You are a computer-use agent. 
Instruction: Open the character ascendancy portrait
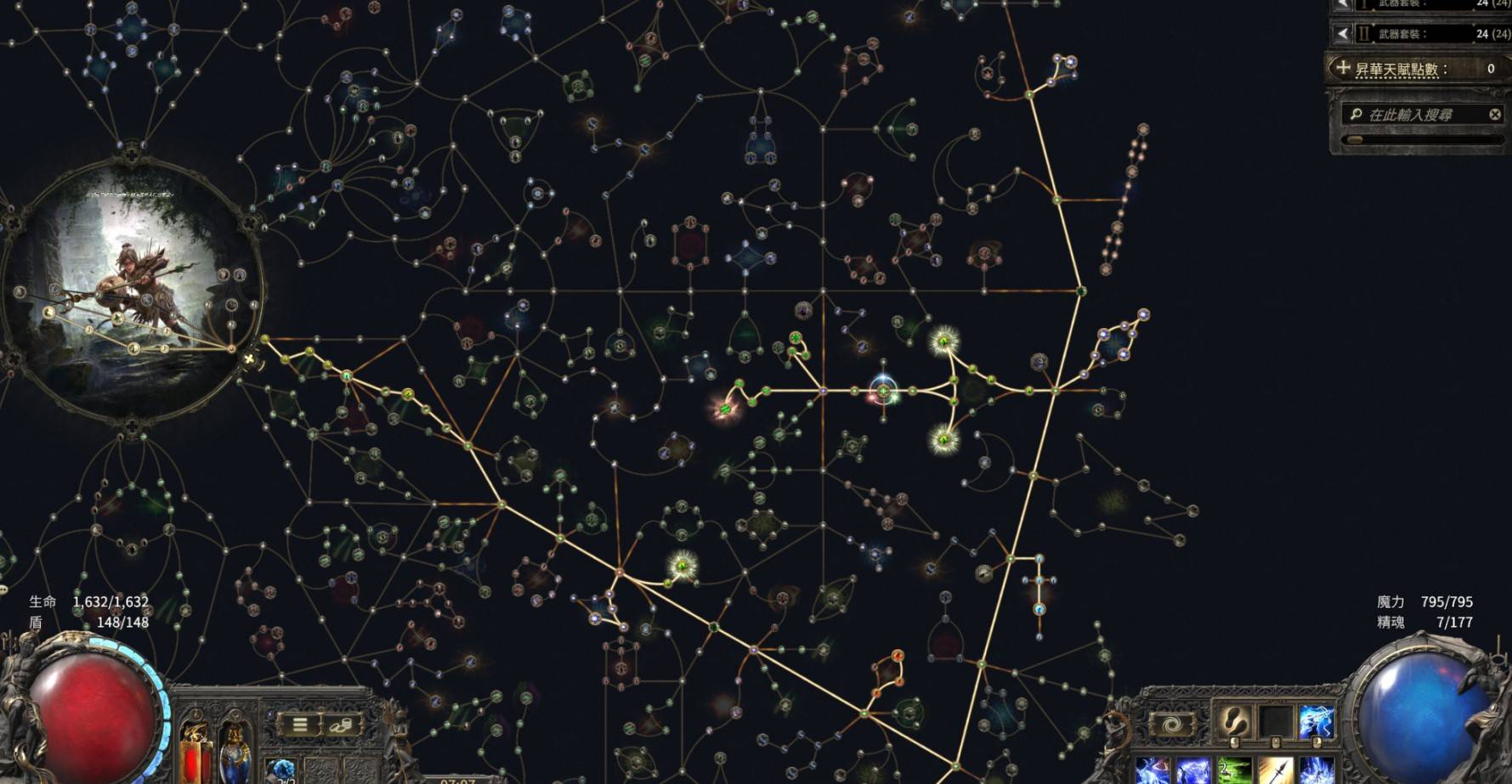[x=133, y=290]
